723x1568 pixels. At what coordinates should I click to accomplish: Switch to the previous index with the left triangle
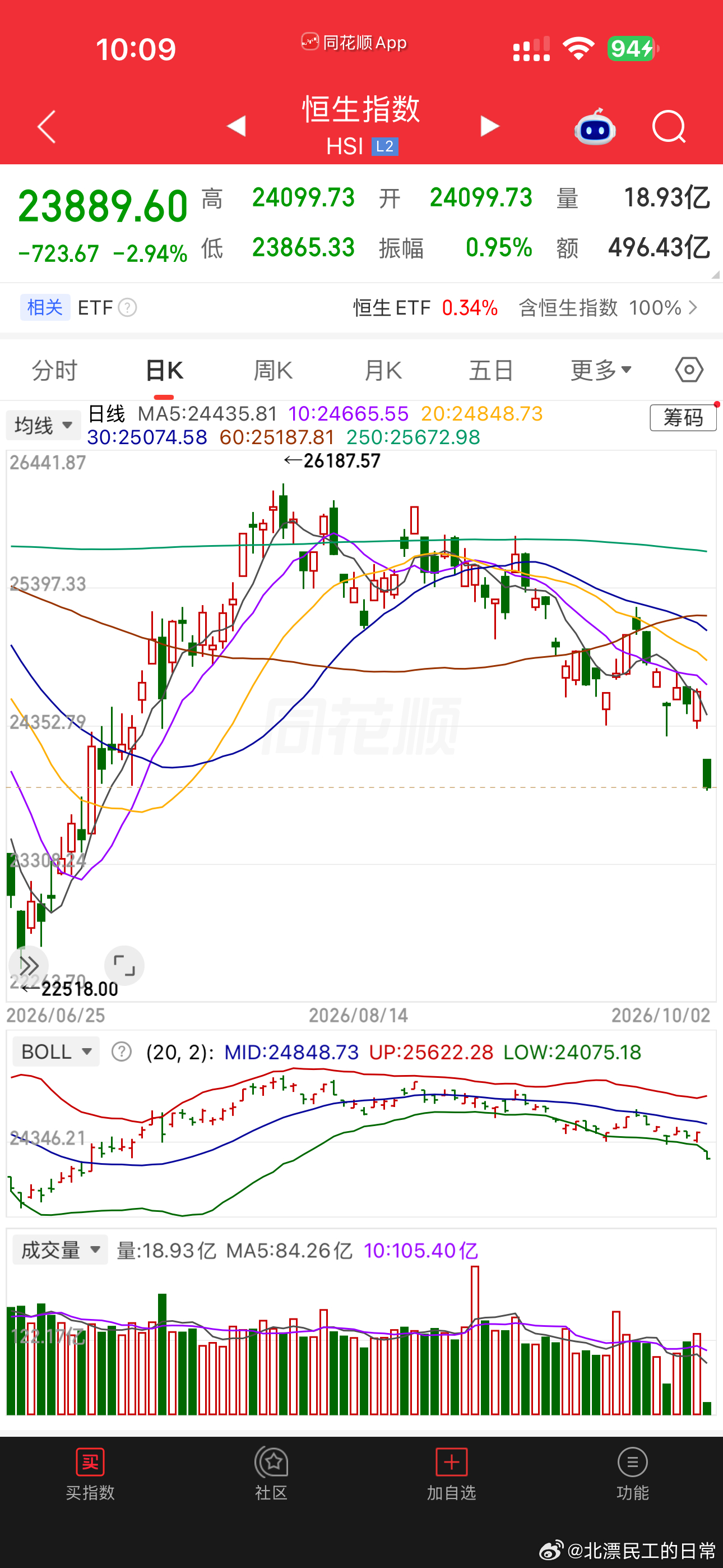click(x=236, y=126)
